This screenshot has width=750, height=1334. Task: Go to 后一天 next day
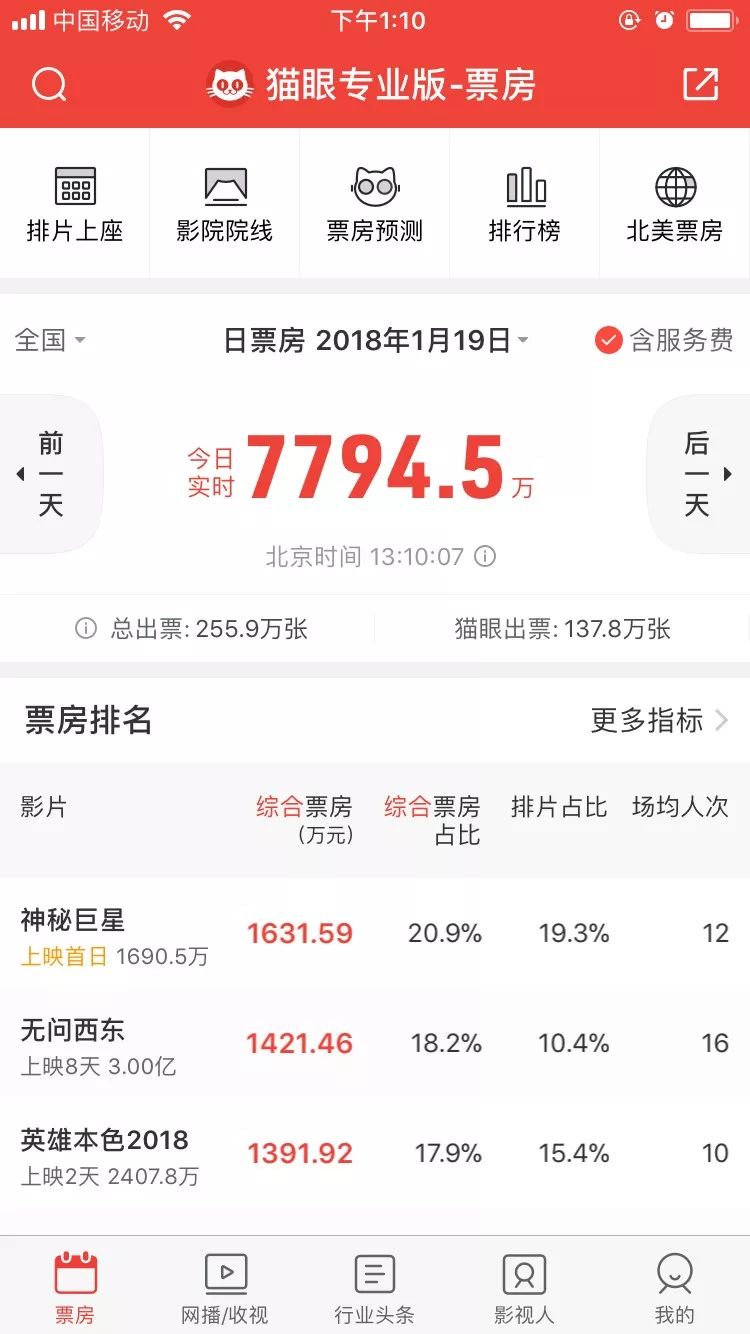click(698, 474)
